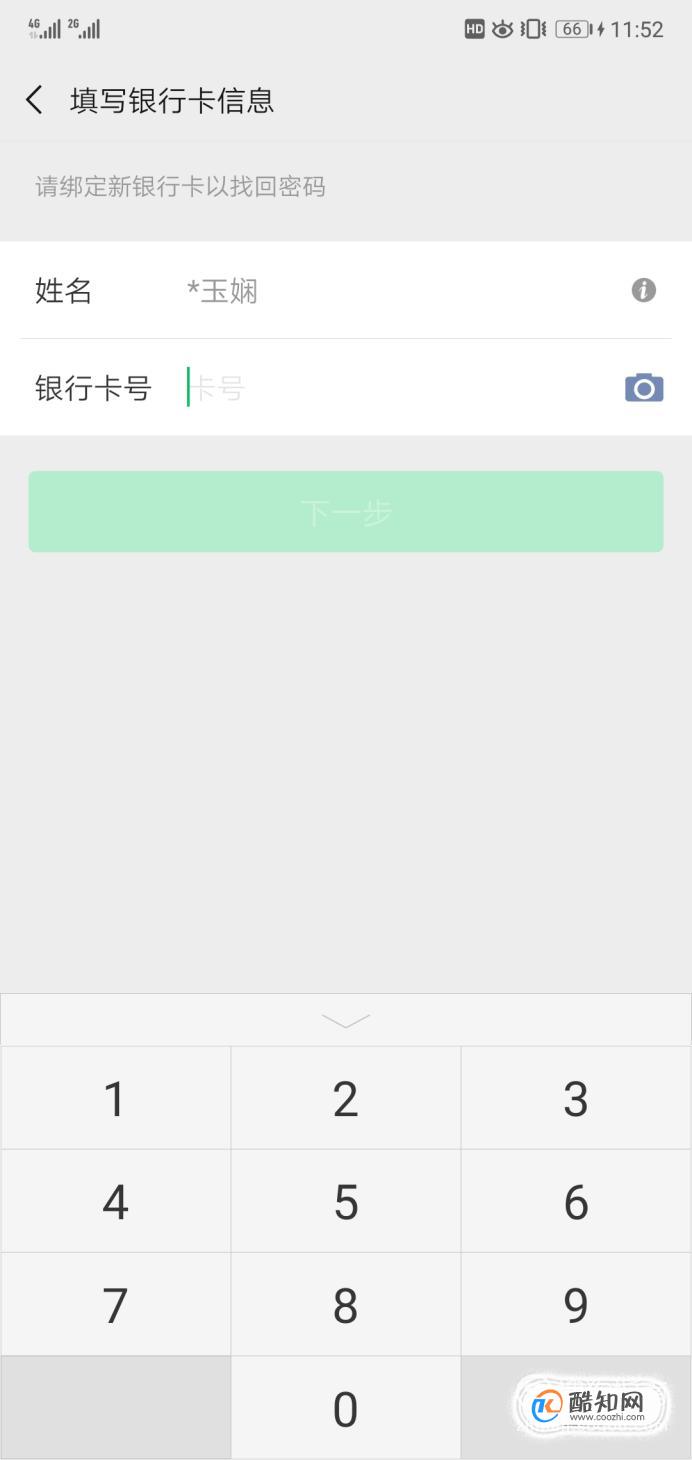
Task: Enter digit 3 on keypad
Action: pyautogui.click(x=576, y=1099)
